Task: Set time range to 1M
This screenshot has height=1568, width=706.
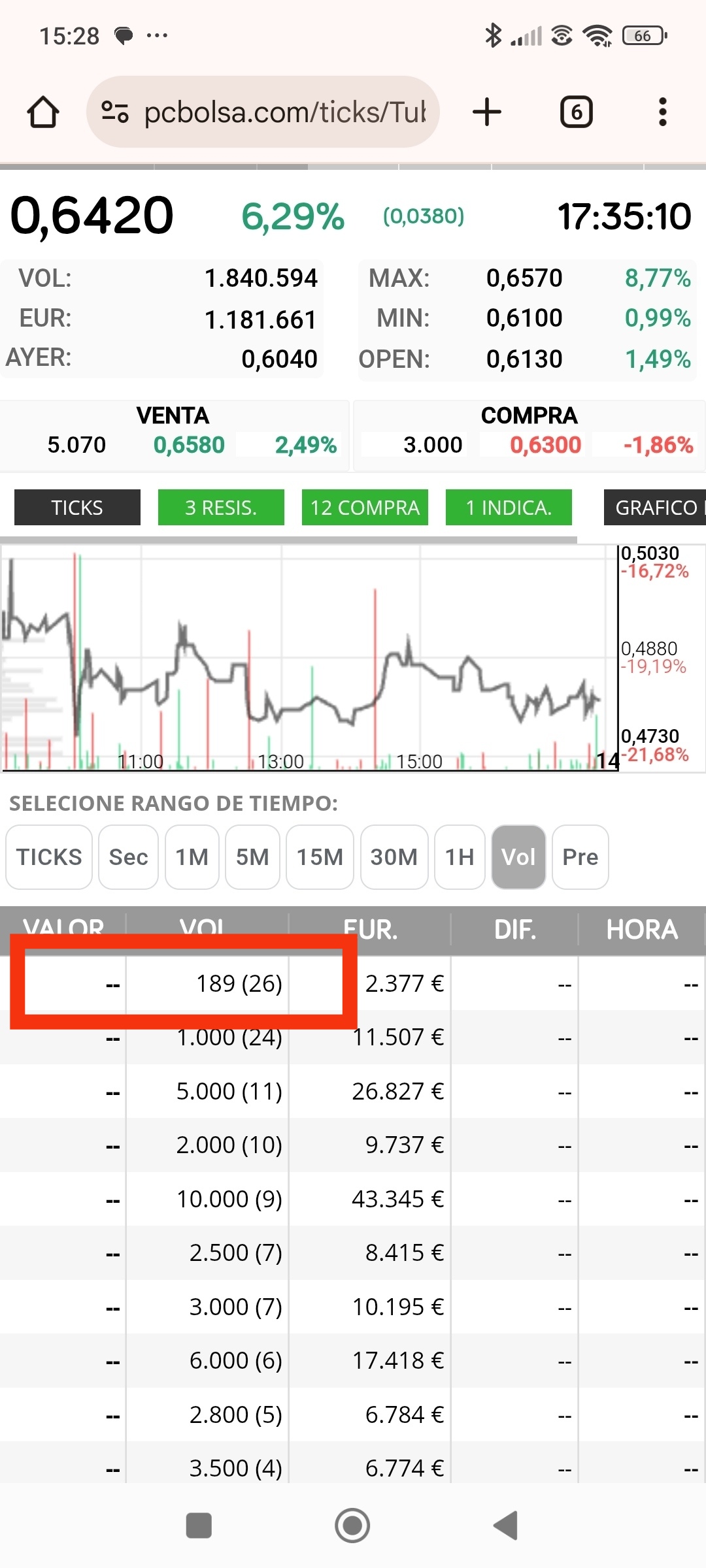Action: [x=192, y=857]
